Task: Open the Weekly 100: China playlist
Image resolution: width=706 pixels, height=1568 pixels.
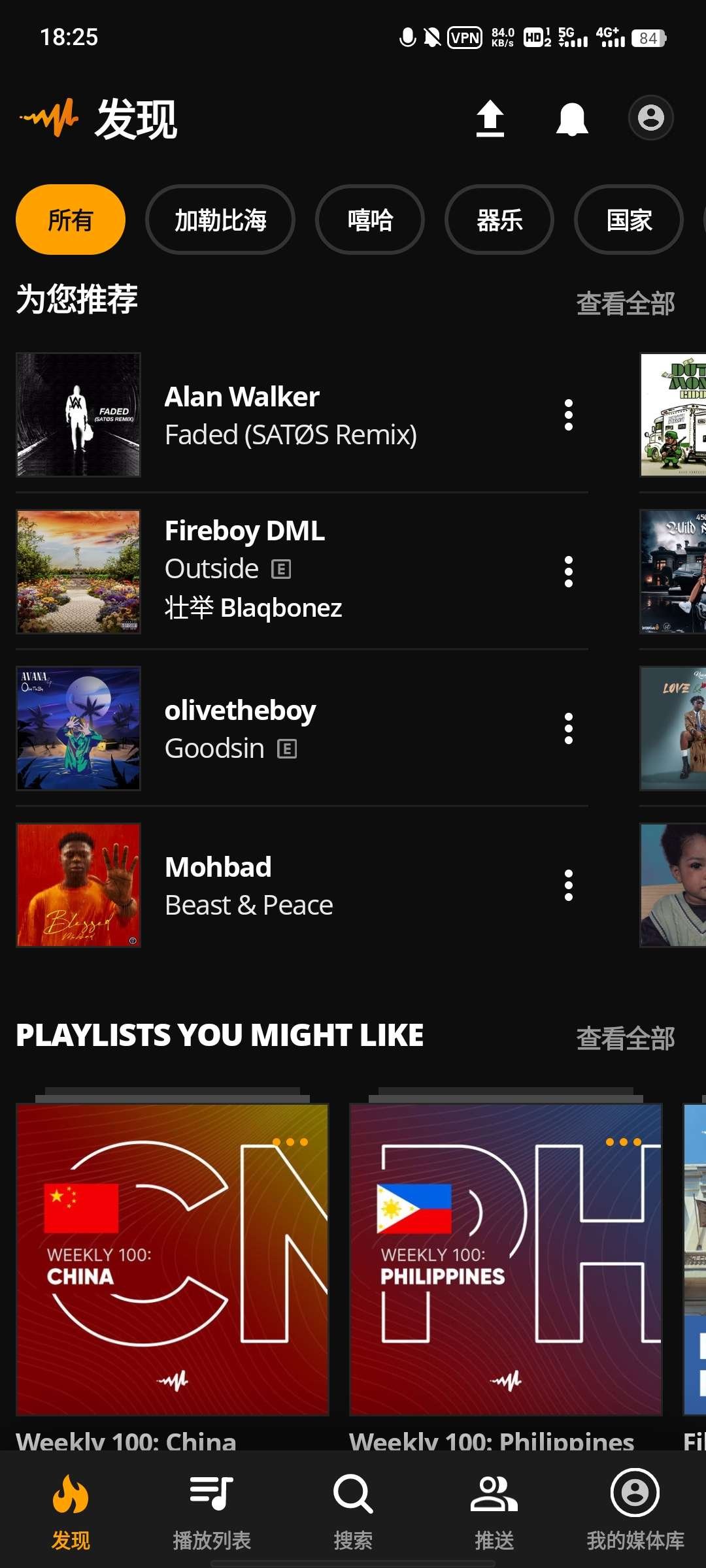Action: pos(173,1260)
